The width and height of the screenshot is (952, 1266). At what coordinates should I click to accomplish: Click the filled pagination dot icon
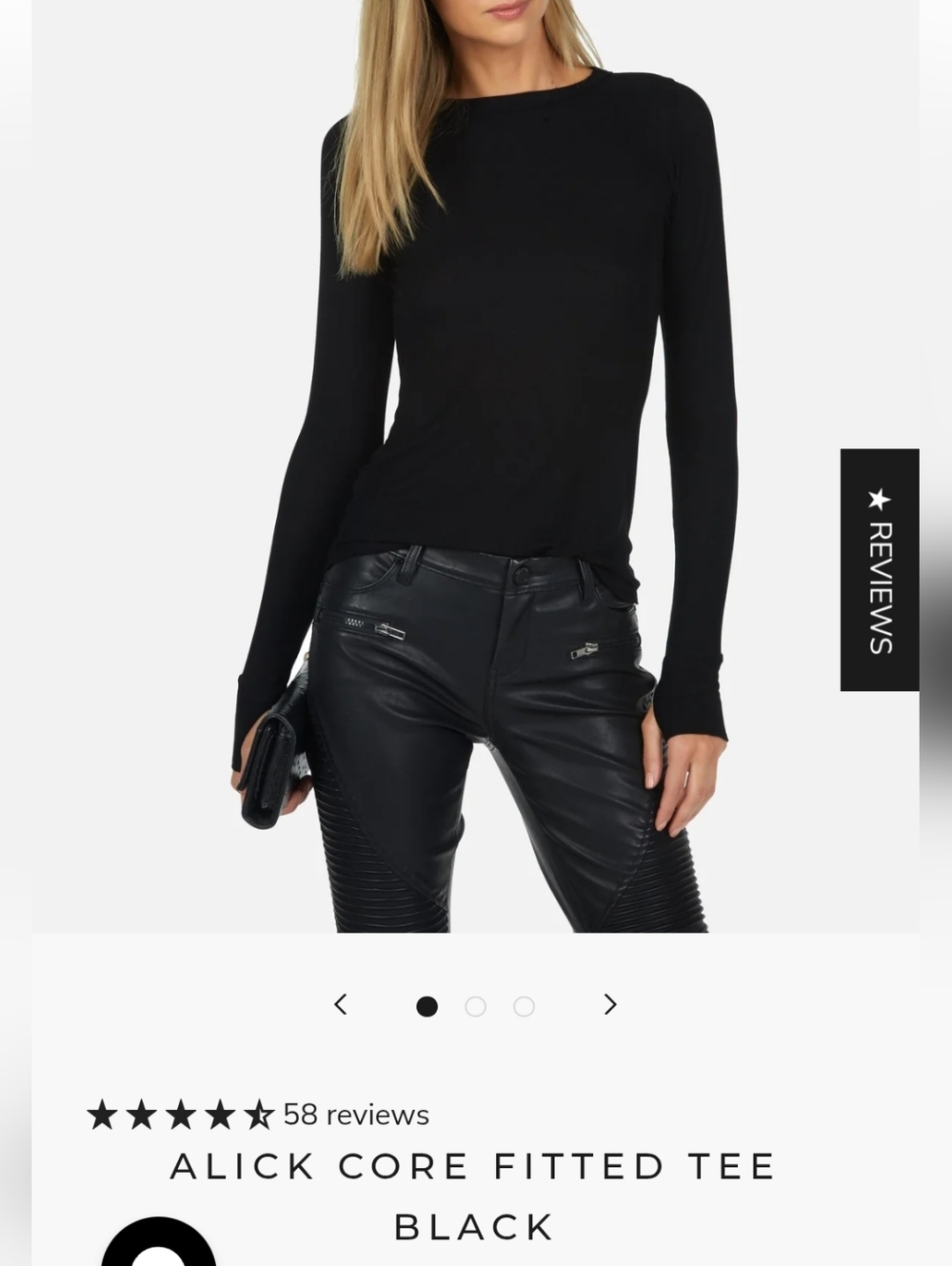tap(428, 1006)
